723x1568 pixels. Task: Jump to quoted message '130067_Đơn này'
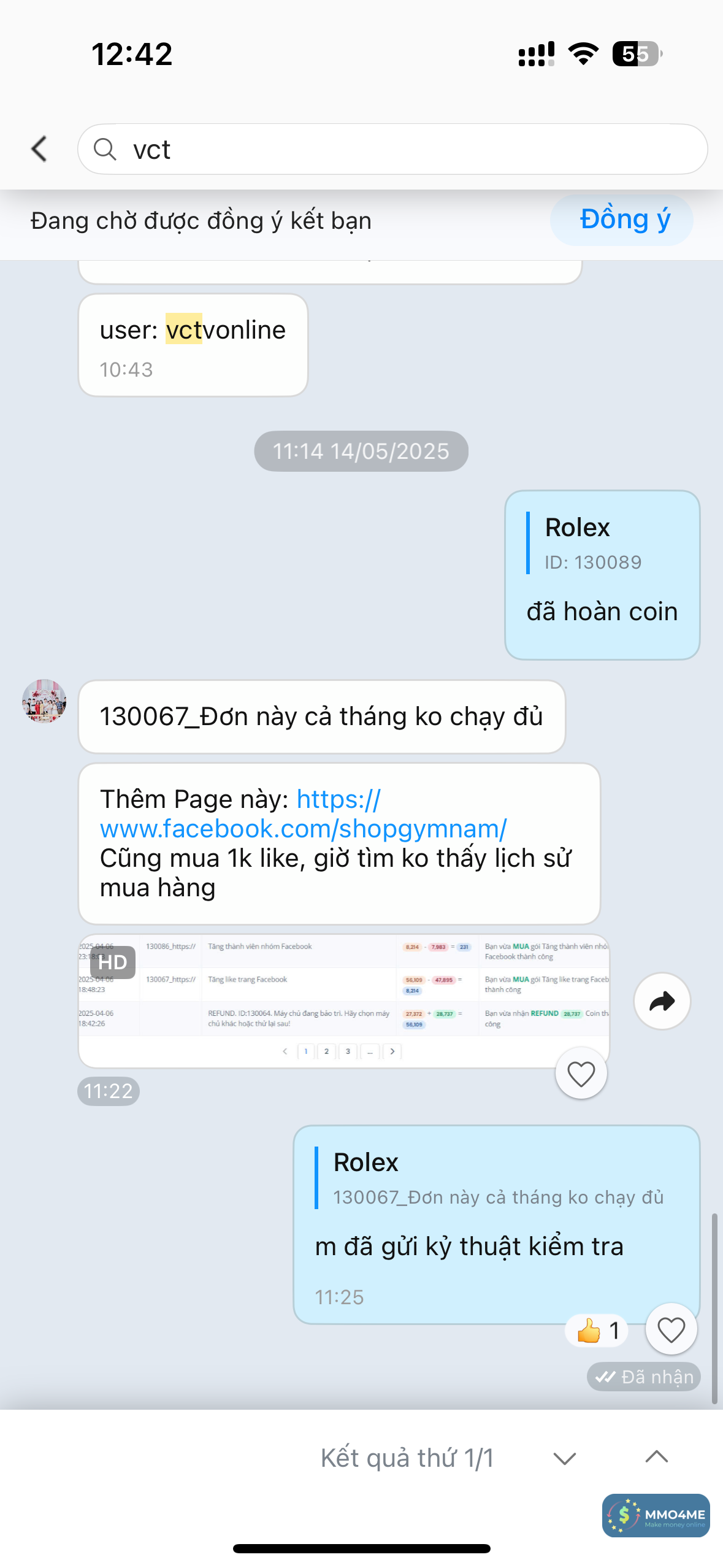click(x=497, y=1179)
